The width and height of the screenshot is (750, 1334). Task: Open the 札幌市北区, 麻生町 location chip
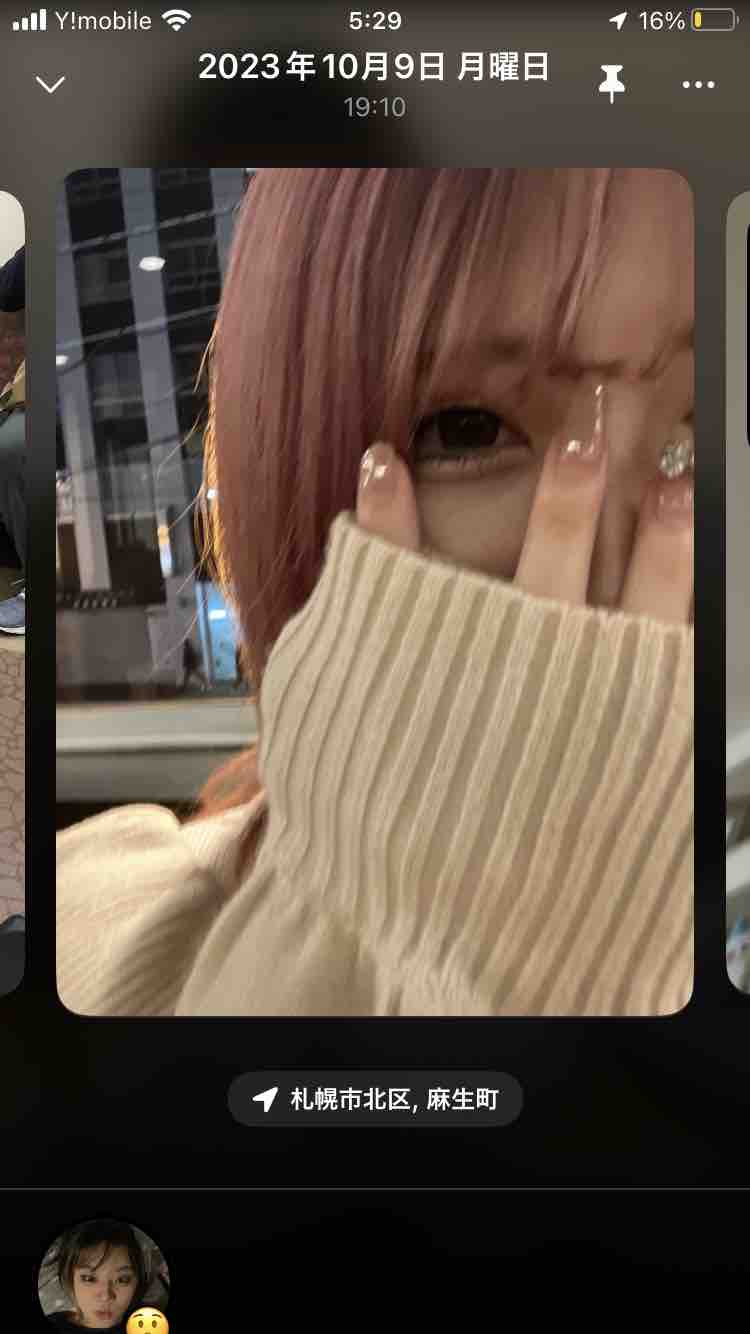click(x=375, y=1100)
